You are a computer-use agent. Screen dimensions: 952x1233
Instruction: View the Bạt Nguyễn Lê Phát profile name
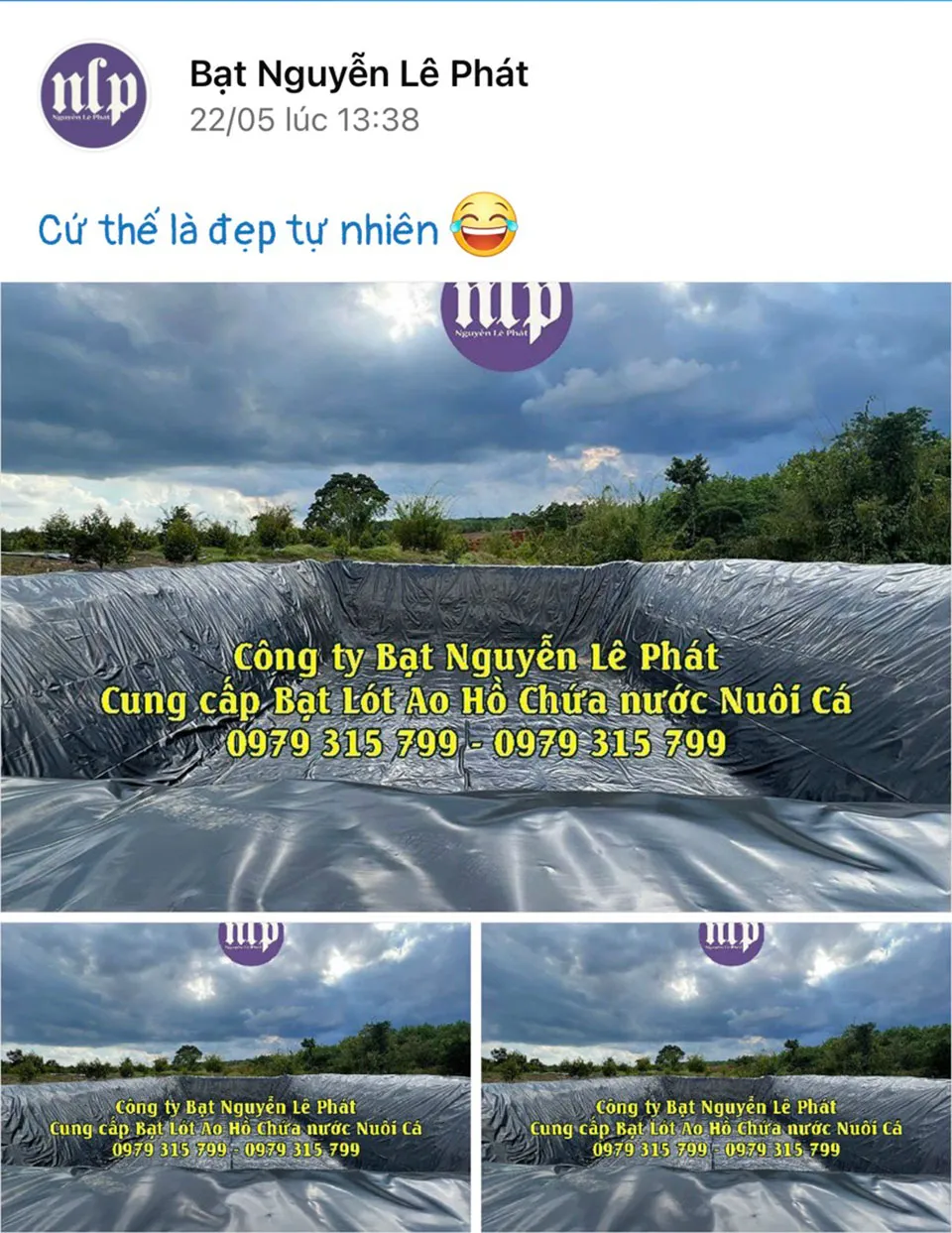pos(358,74)
